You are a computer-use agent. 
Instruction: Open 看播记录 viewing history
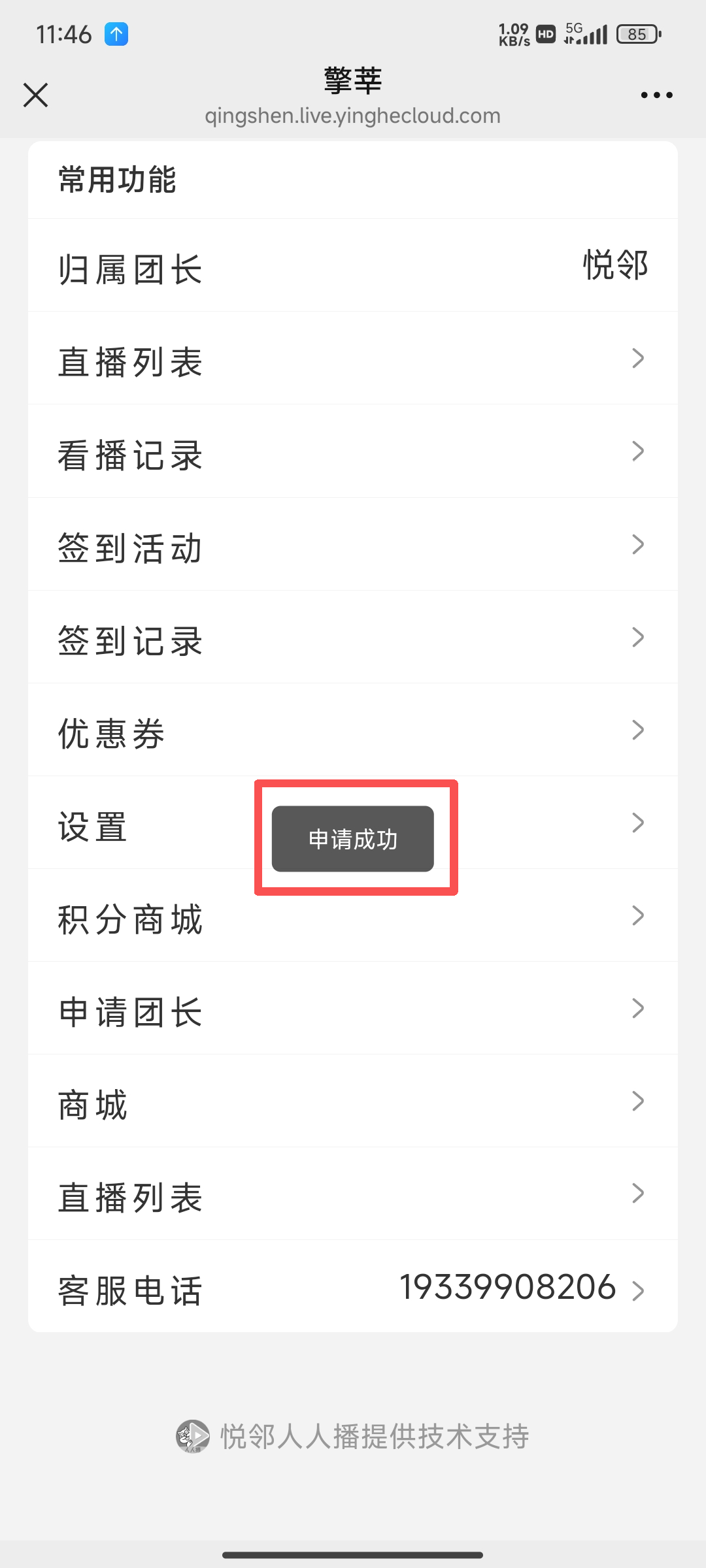[353, 452]
